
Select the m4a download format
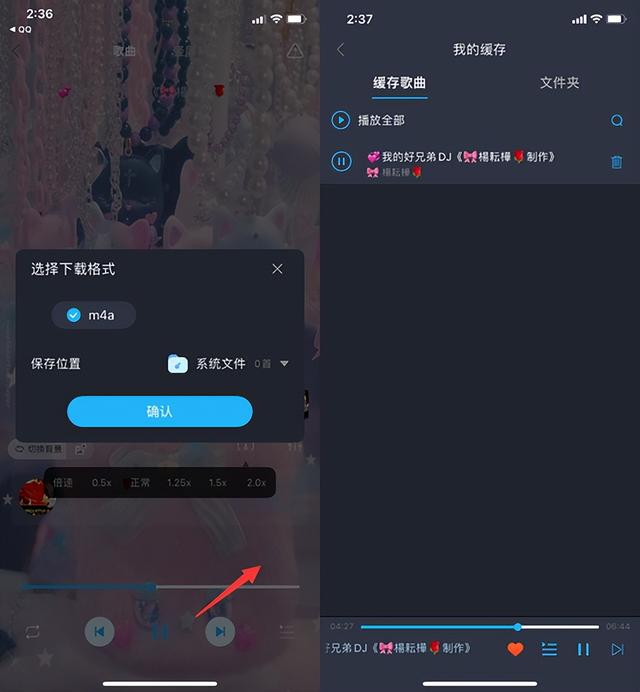point(93,315)
